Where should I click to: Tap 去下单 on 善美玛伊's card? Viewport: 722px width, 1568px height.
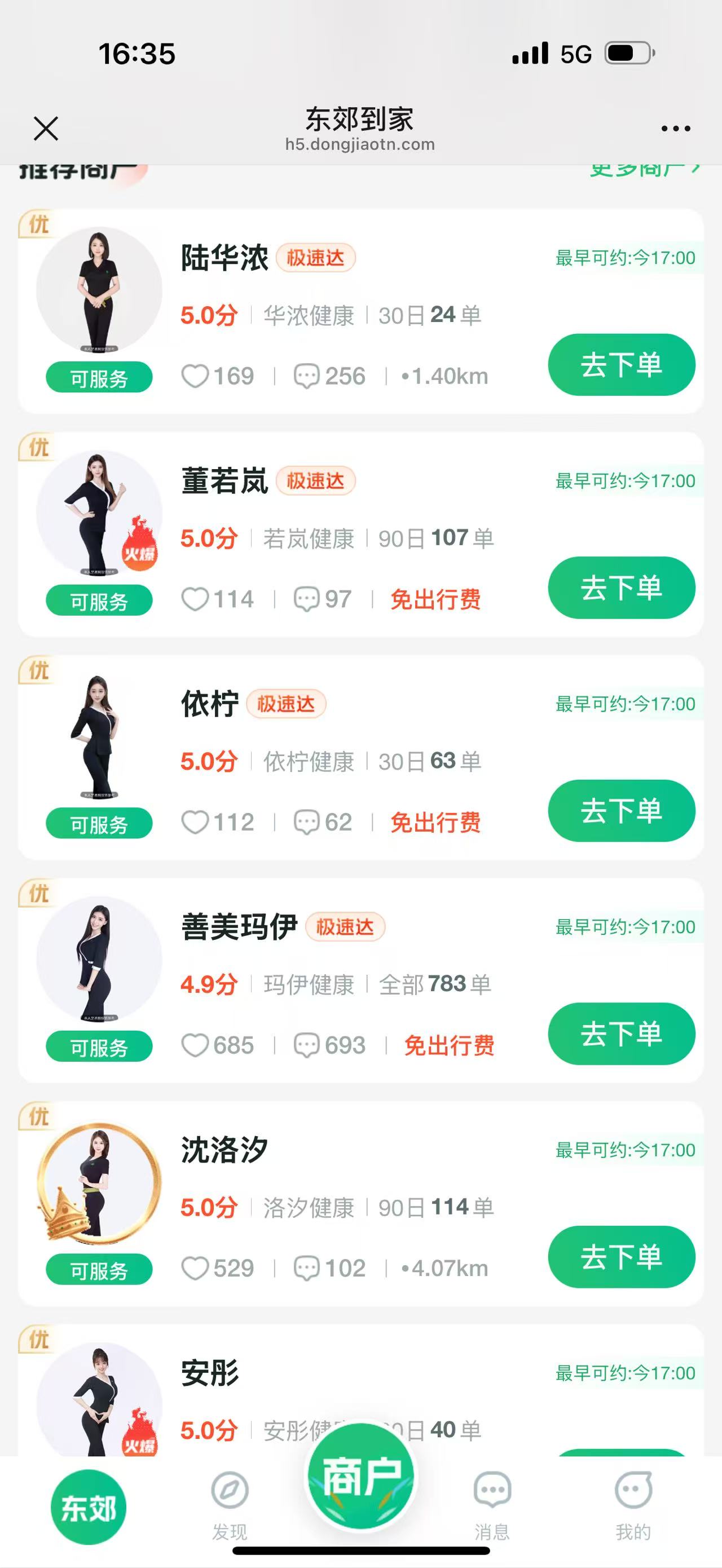621,1033
